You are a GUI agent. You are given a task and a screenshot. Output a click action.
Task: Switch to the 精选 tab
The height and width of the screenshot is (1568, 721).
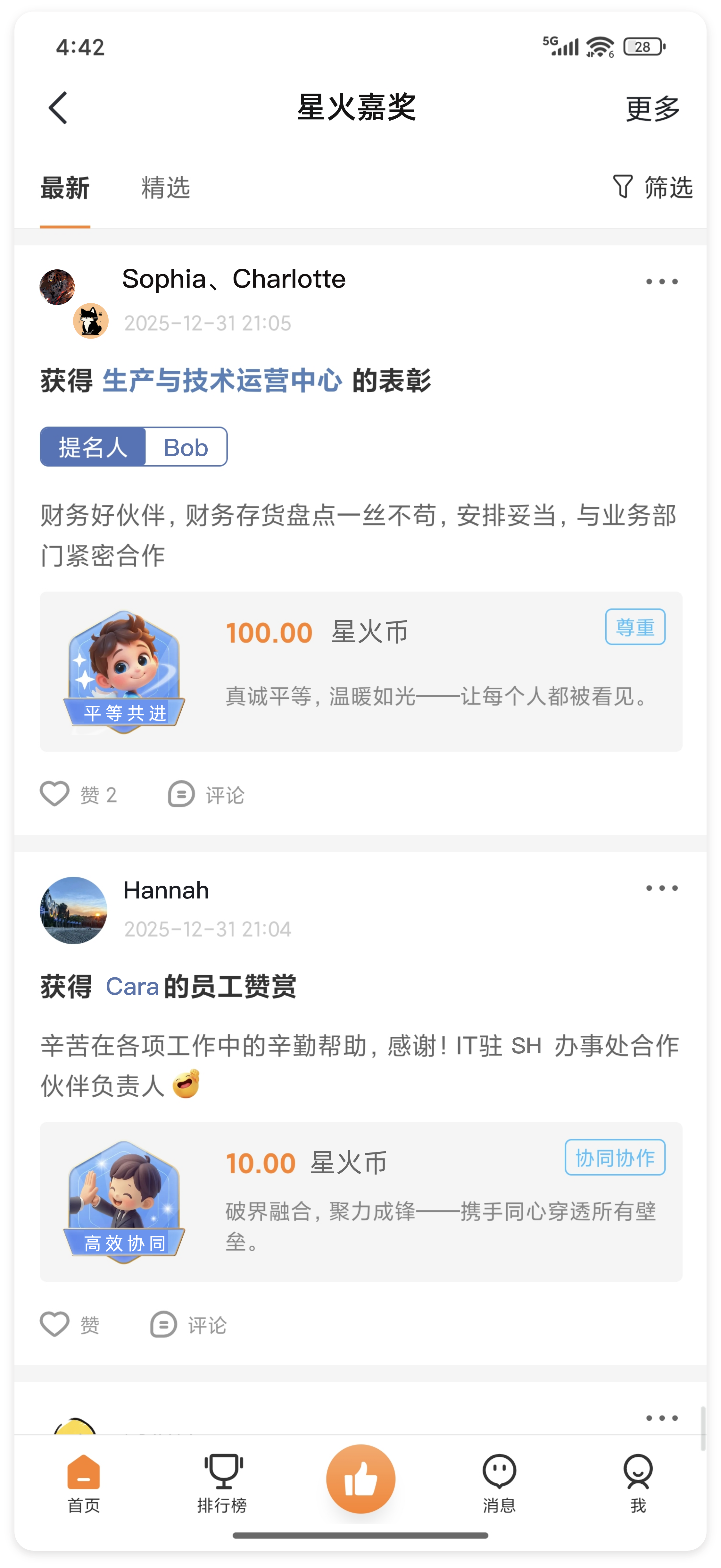pos(165,188)
